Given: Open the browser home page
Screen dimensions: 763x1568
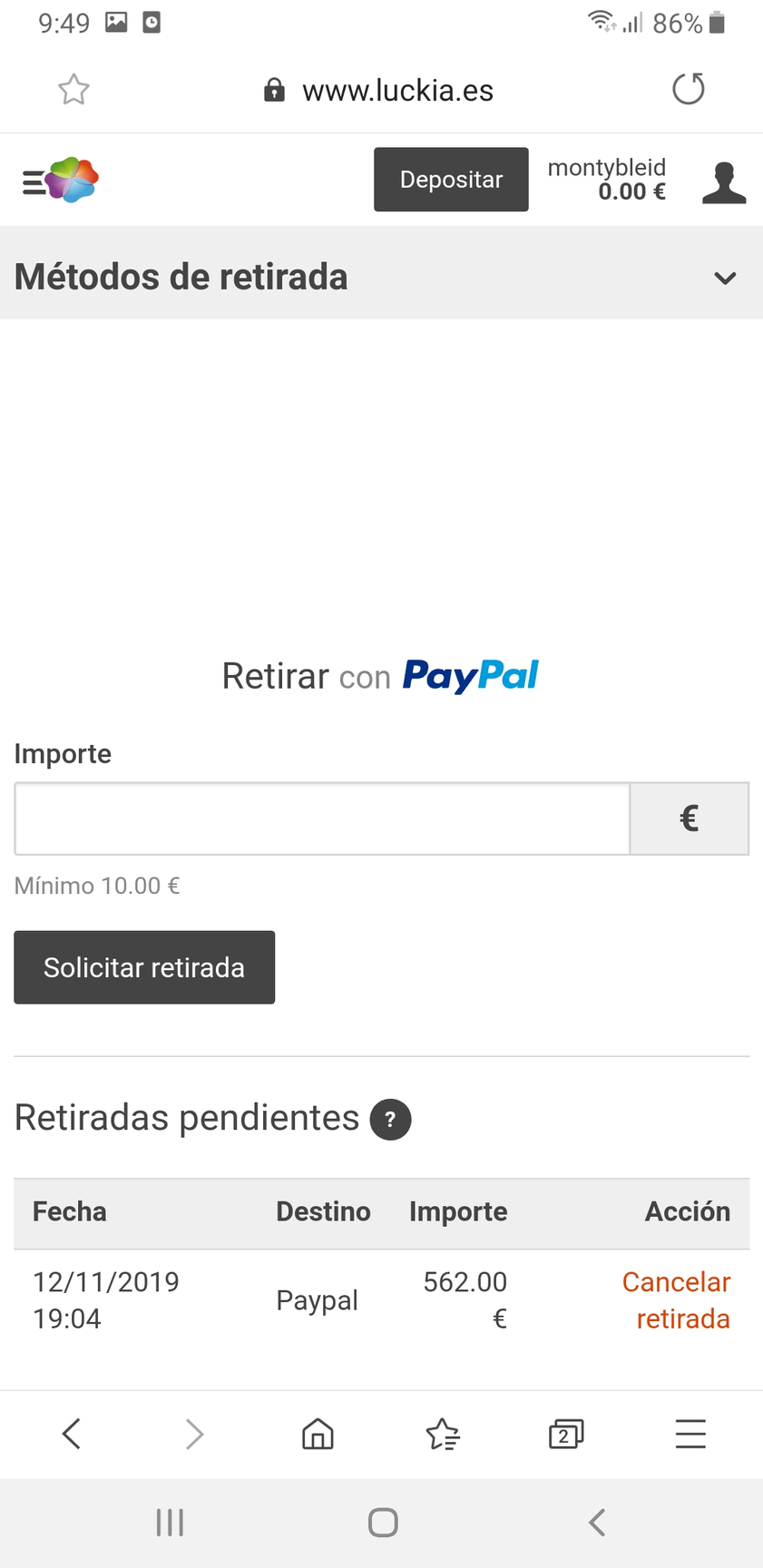Looking at the screenshot, I should click(318, 1434).
